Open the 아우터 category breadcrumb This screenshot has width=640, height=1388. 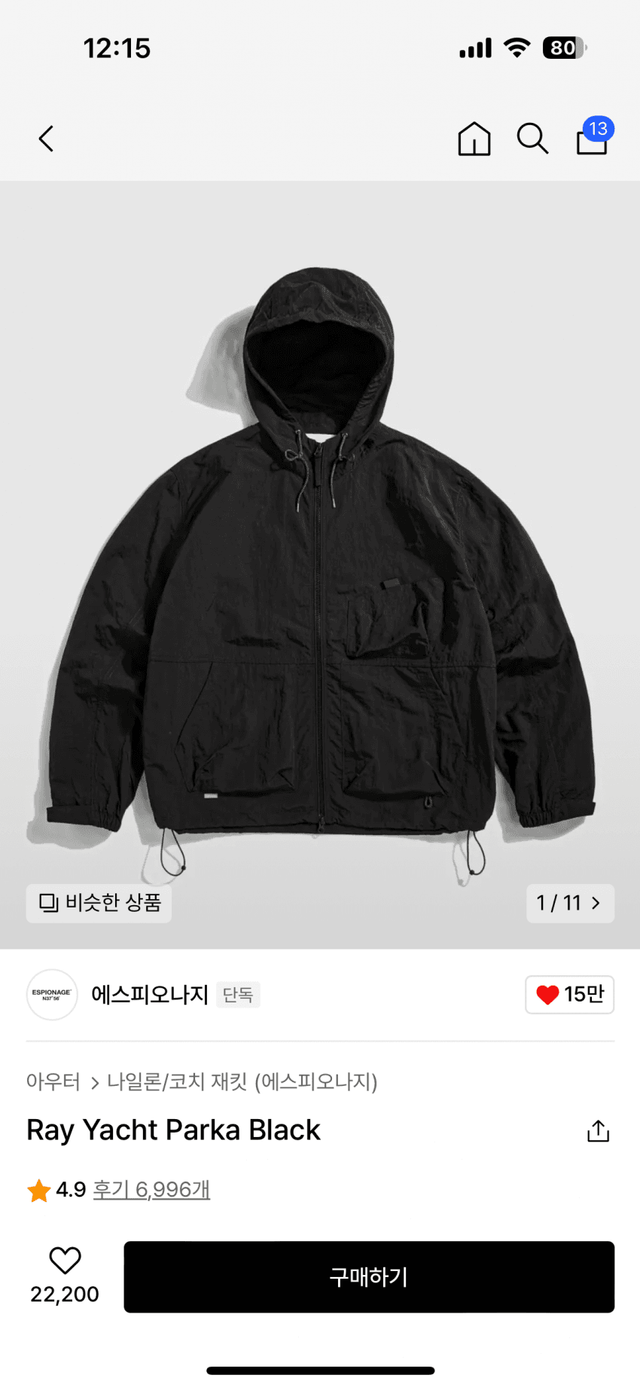tap(54, 1081)
